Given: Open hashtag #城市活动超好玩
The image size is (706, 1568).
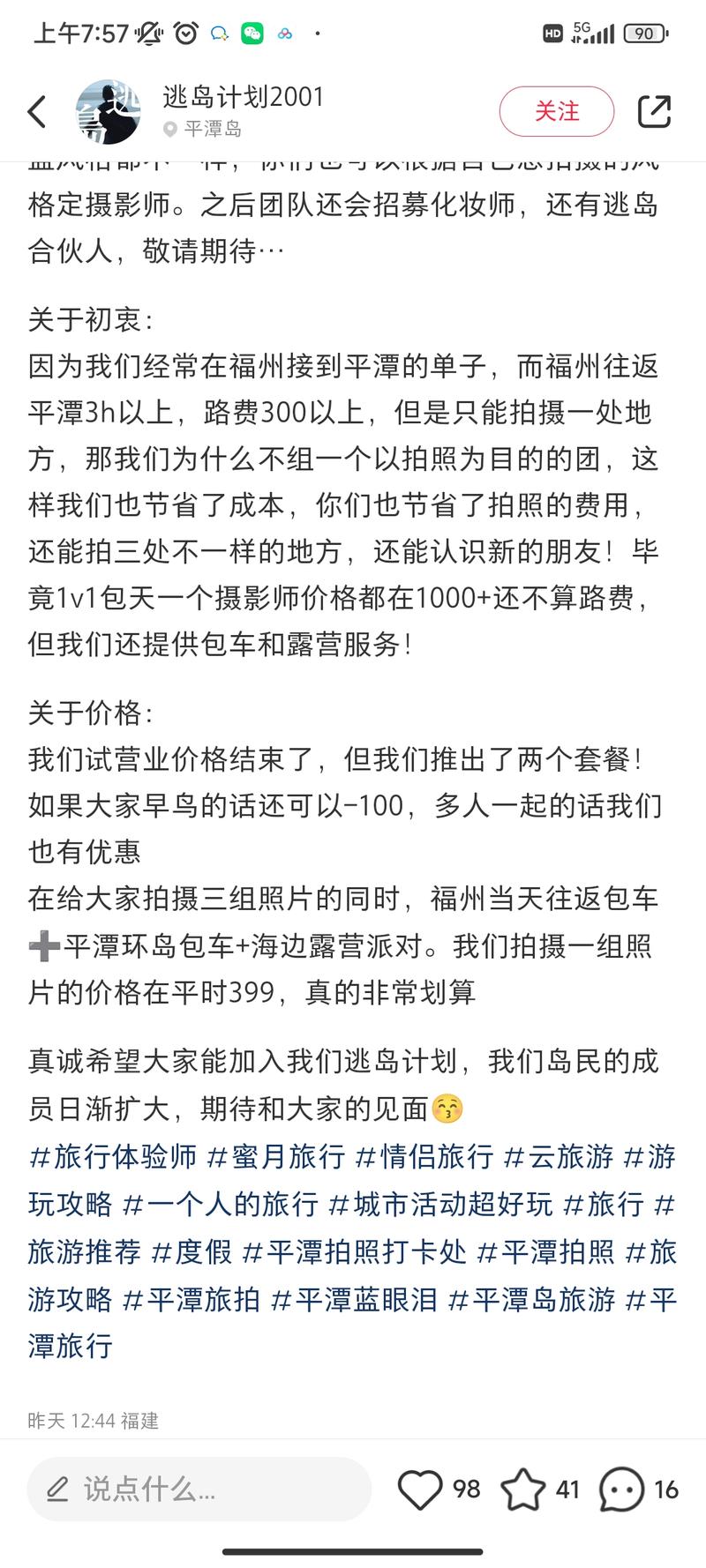Looking at the screenshot, I should (x=439, y=1204).
